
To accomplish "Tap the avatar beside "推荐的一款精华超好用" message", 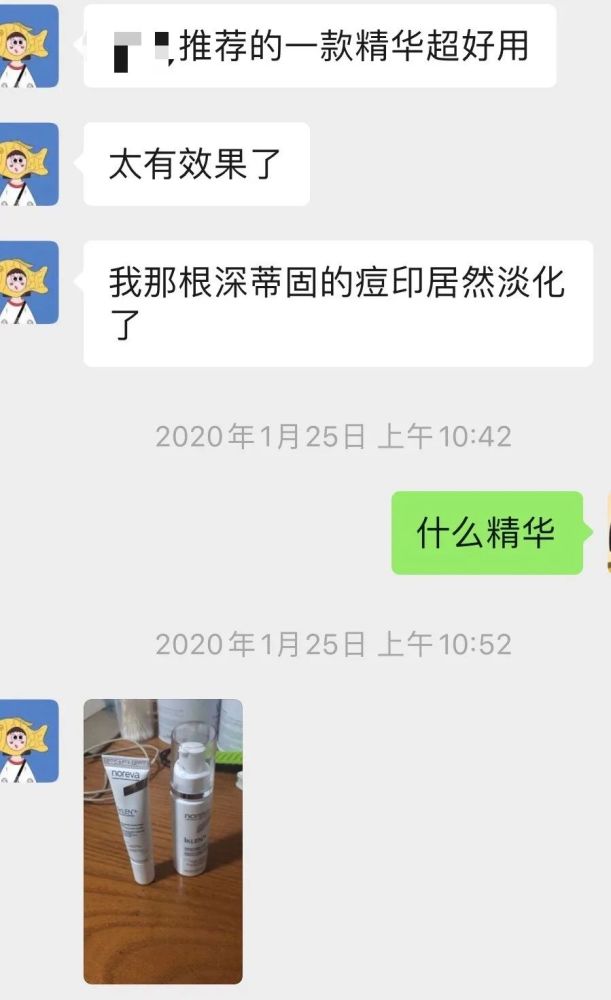I will coord(29,46).
